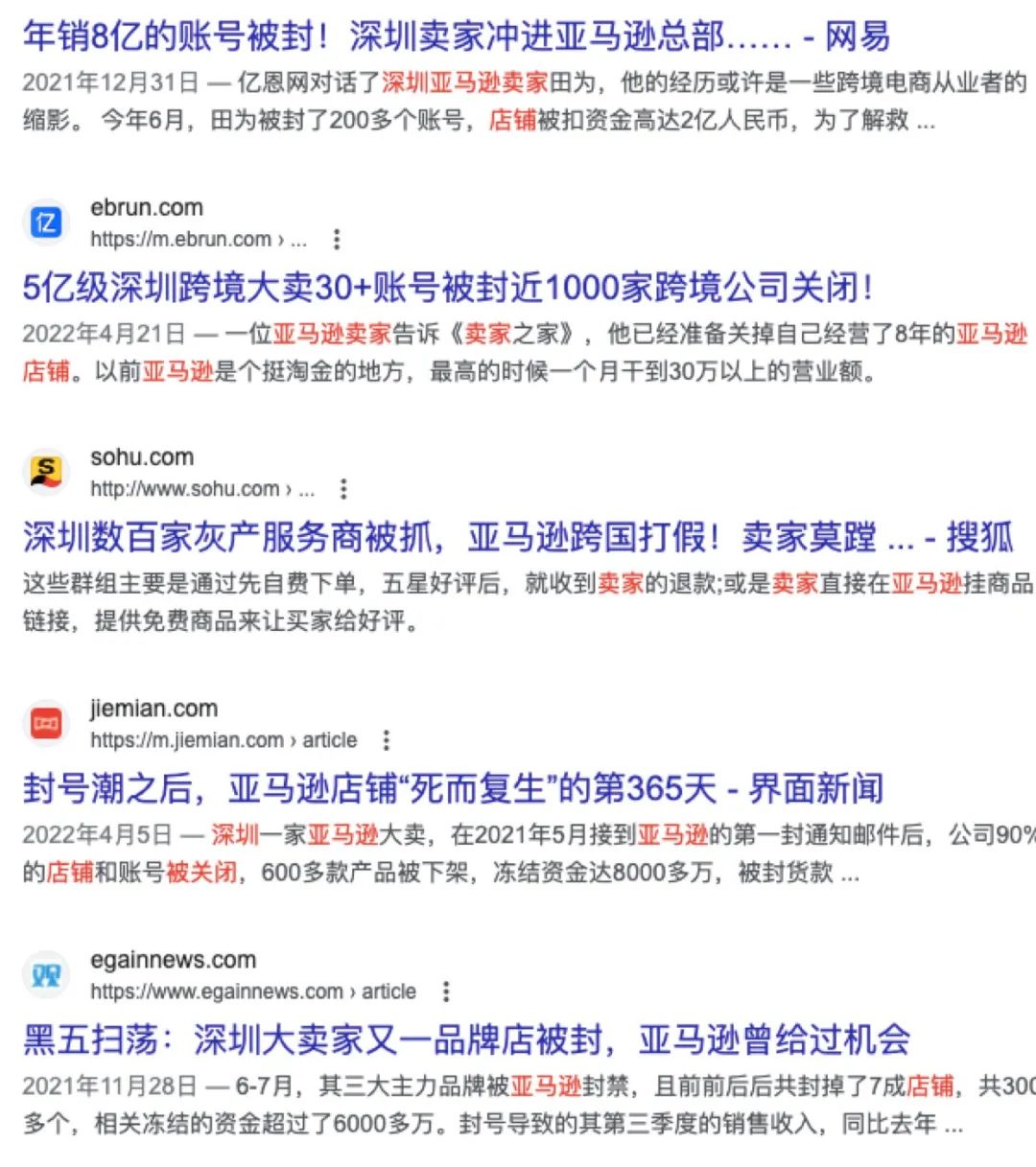Open the Jiemian article 封号潮之后
Screen dimensions: 1036x1167
[x=452, y=789]
